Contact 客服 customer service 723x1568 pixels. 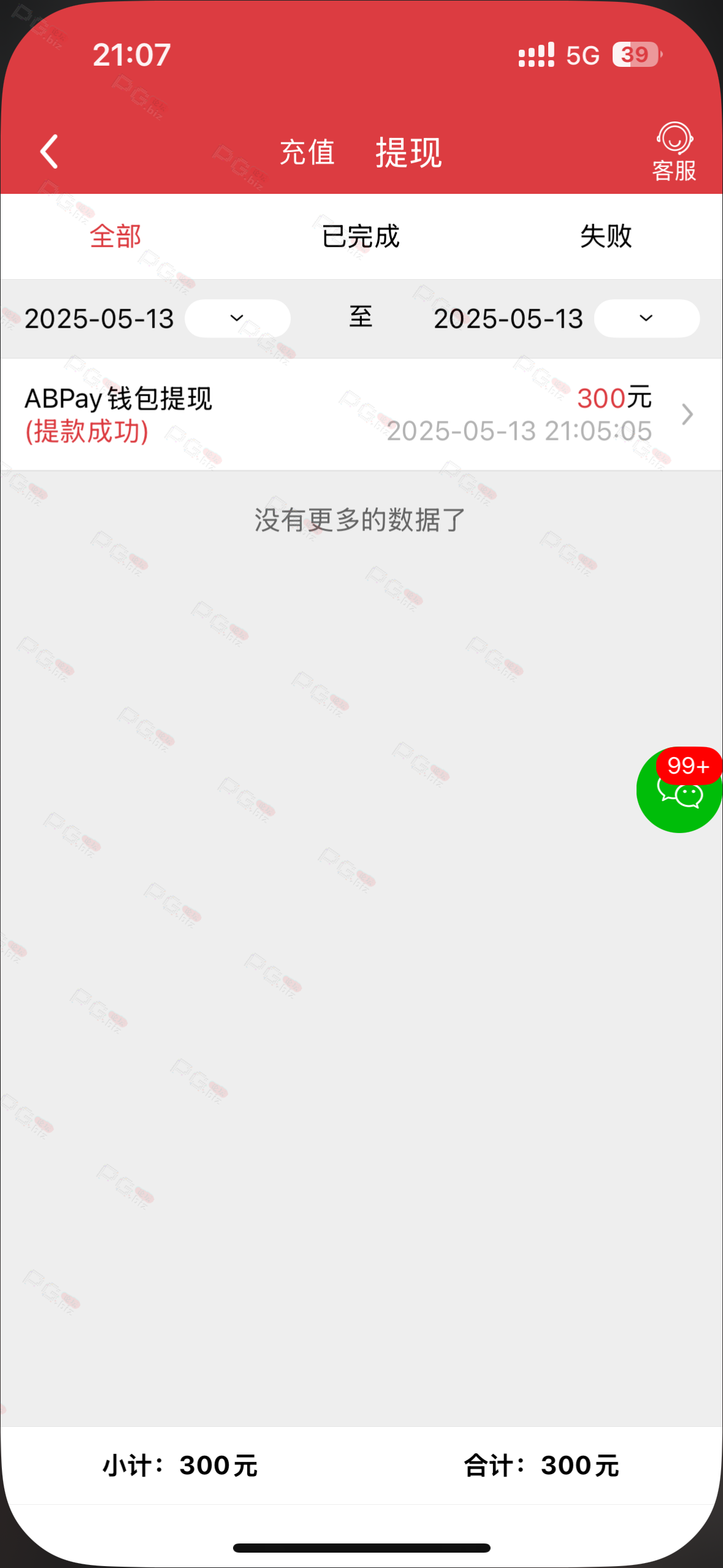pyautogui.click(x=674, y=152)
